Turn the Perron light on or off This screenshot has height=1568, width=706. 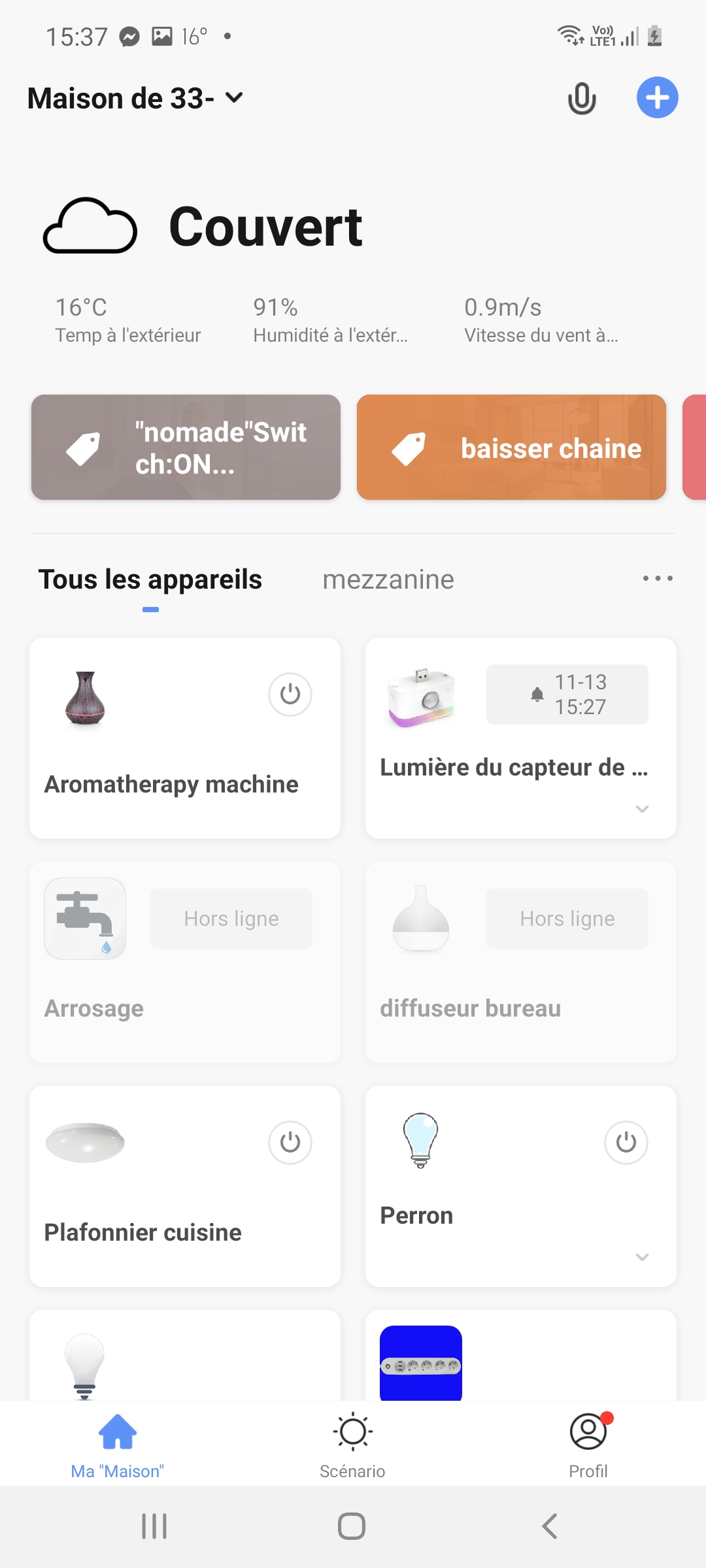tap(626, 1142)
